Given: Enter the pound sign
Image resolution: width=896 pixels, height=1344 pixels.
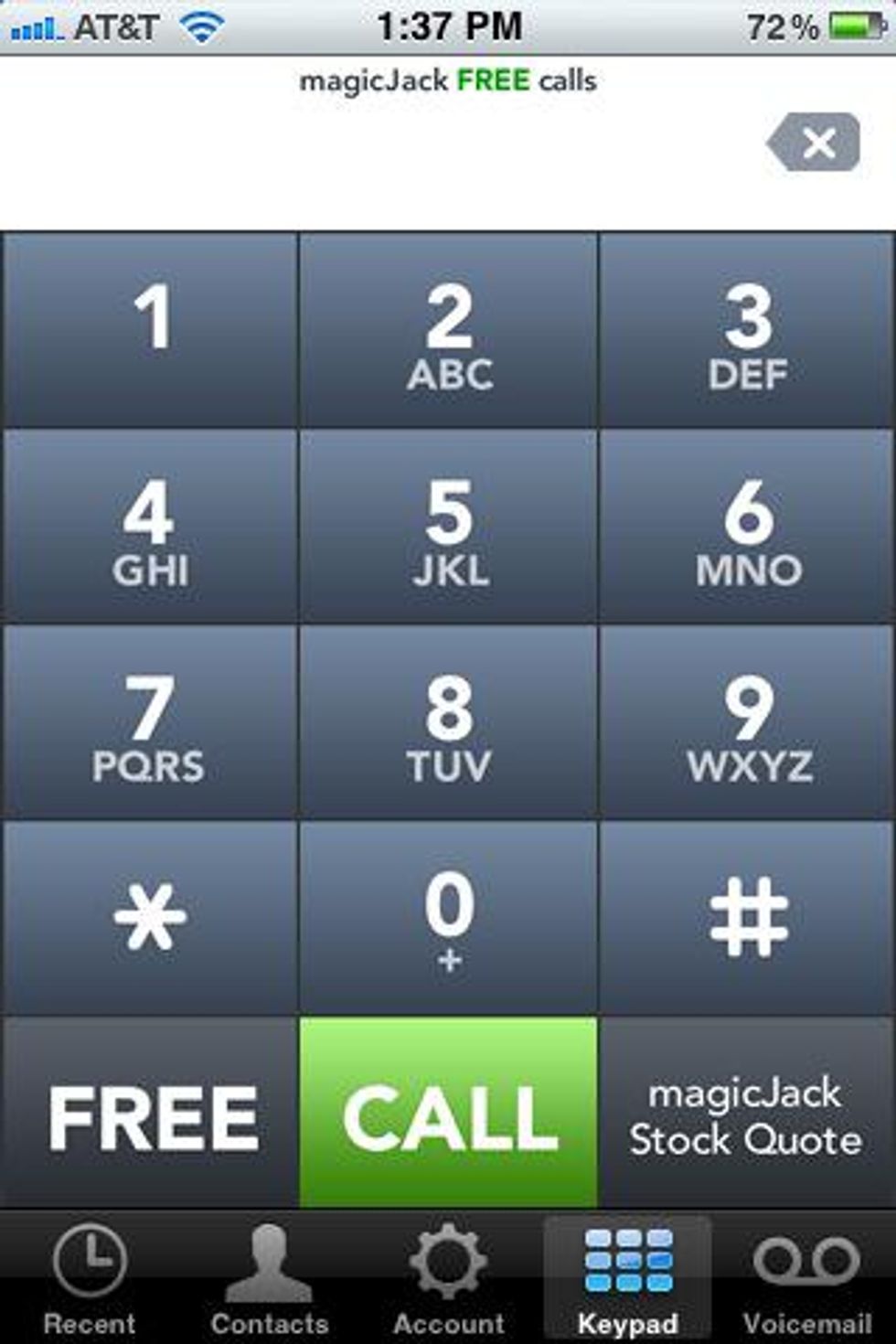Looking at the screenshot, I should pos(747,918).
